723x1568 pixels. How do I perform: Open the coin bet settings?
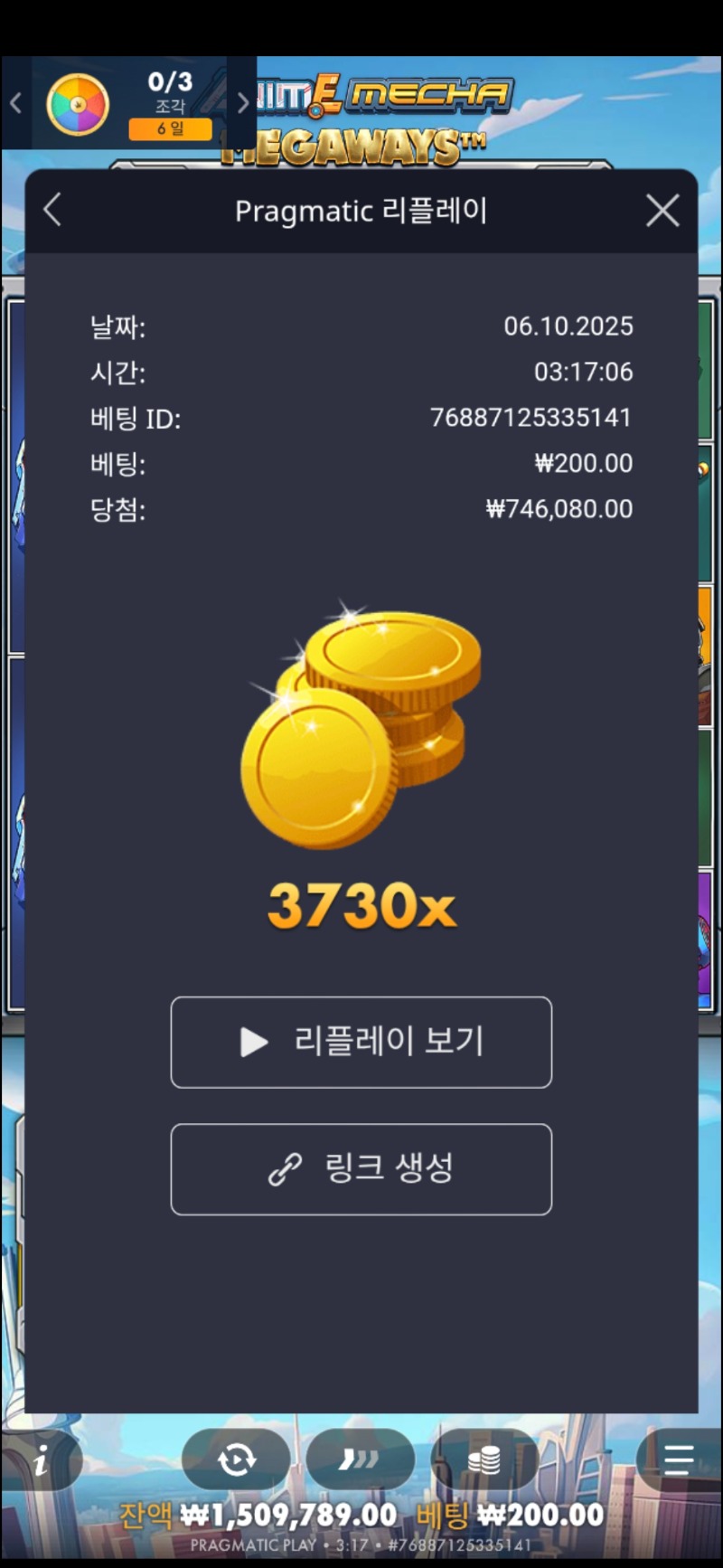[484, 1459]
